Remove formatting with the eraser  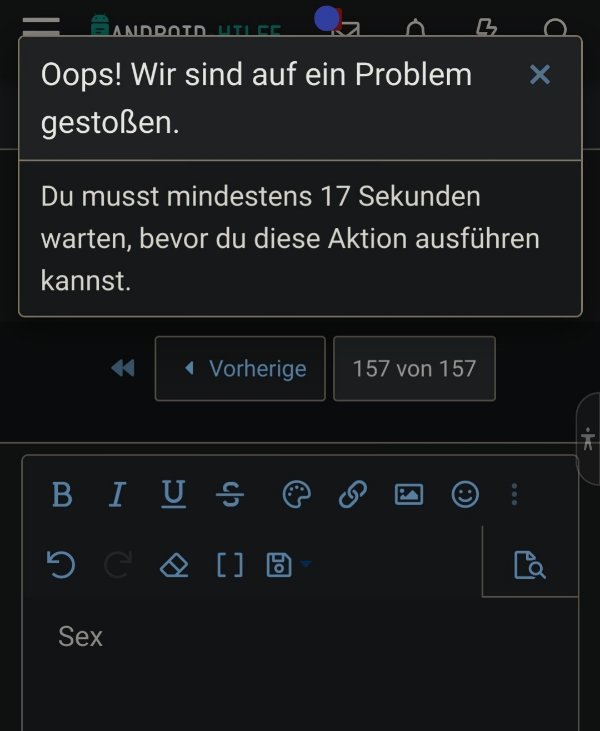(x=174, y=566)
